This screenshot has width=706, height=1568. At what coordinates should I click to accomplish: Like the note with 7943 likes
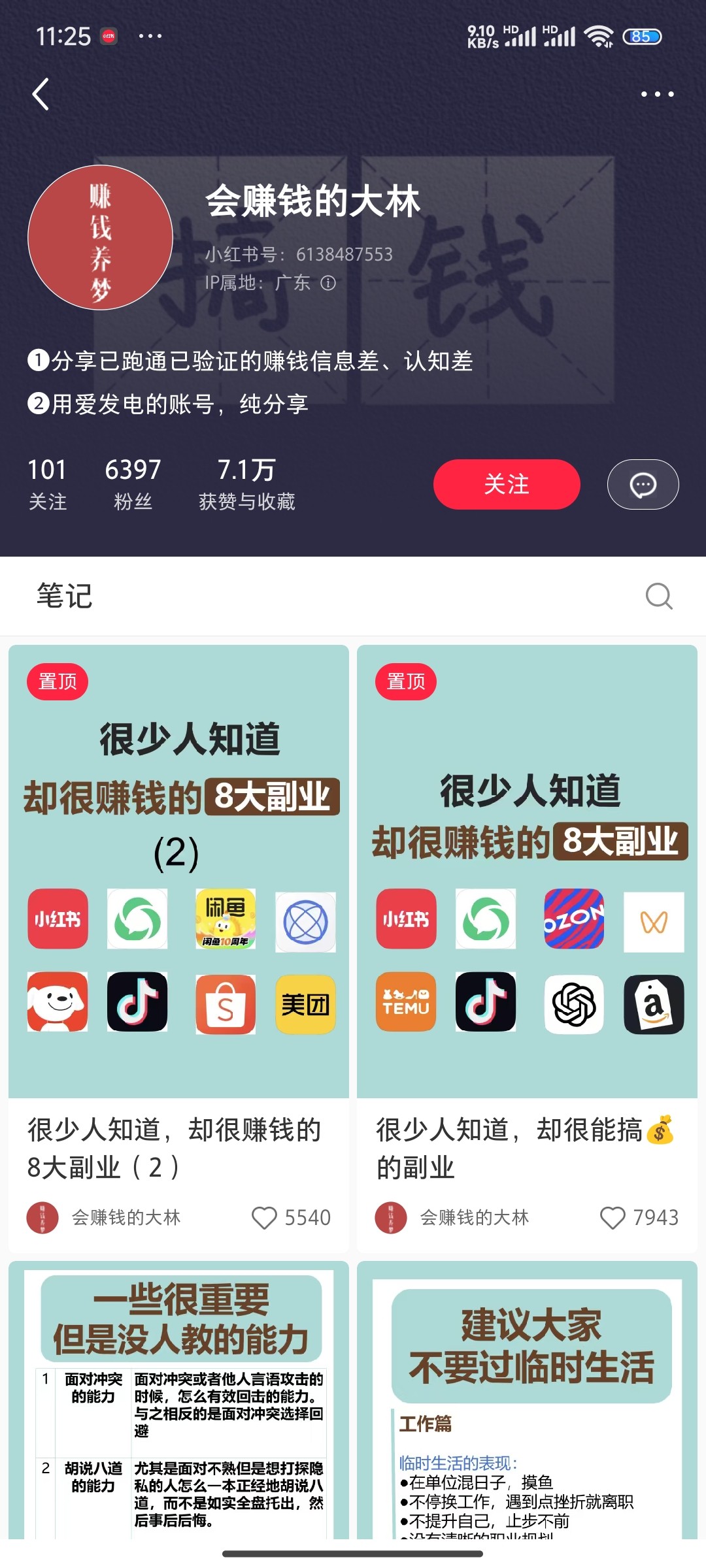[613, 1218]
